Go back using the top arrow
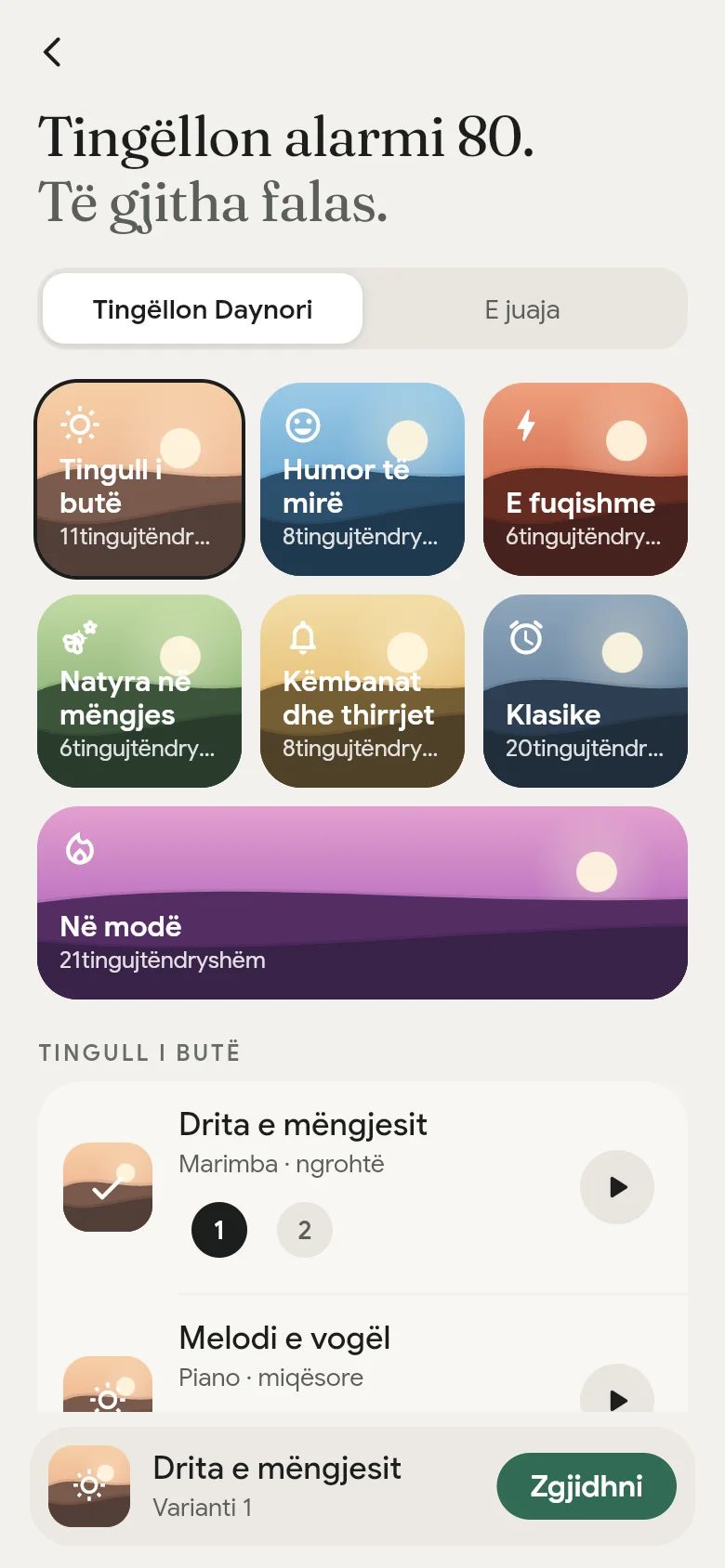Viewport: 725px width, 1568px height. (x=53, y=52)
